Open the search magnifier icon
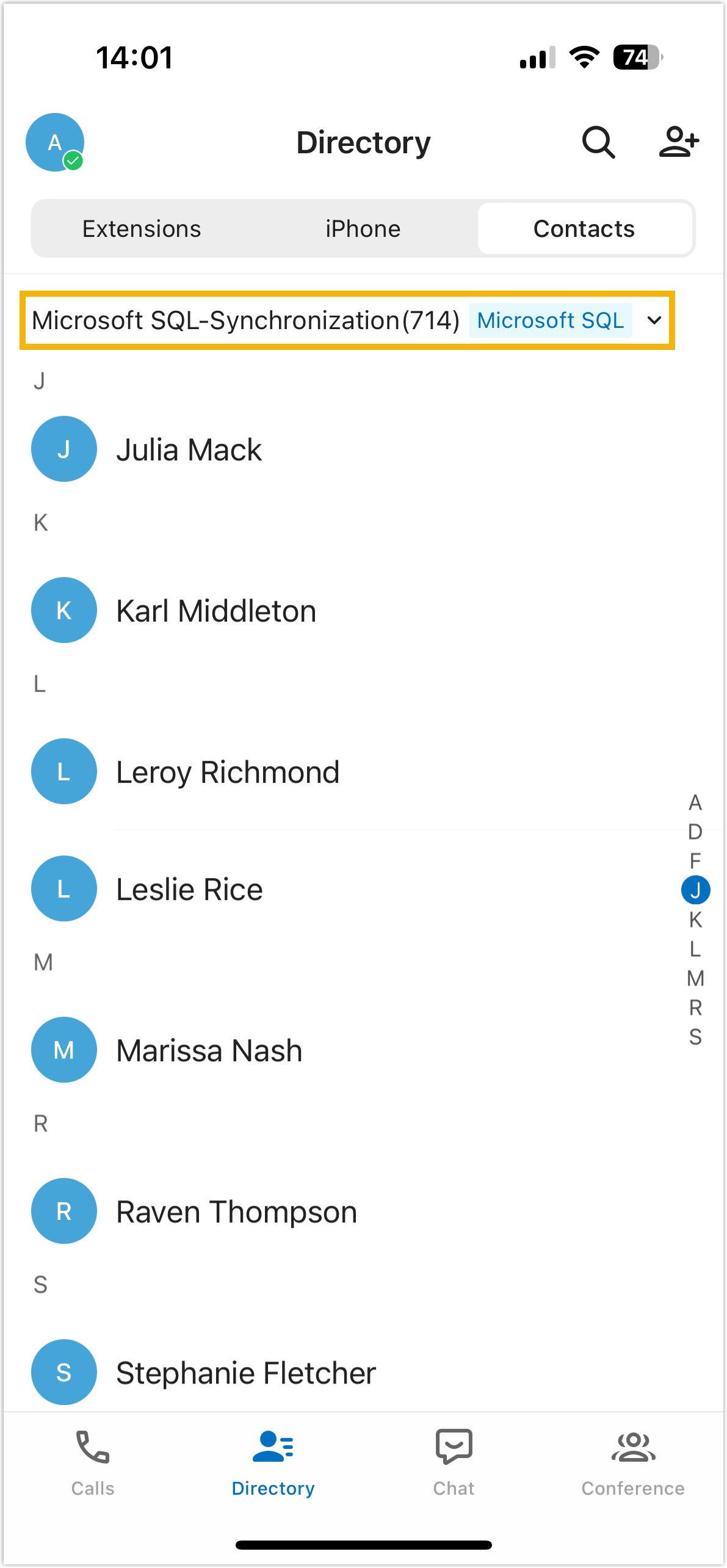 [x=598, y=143]
